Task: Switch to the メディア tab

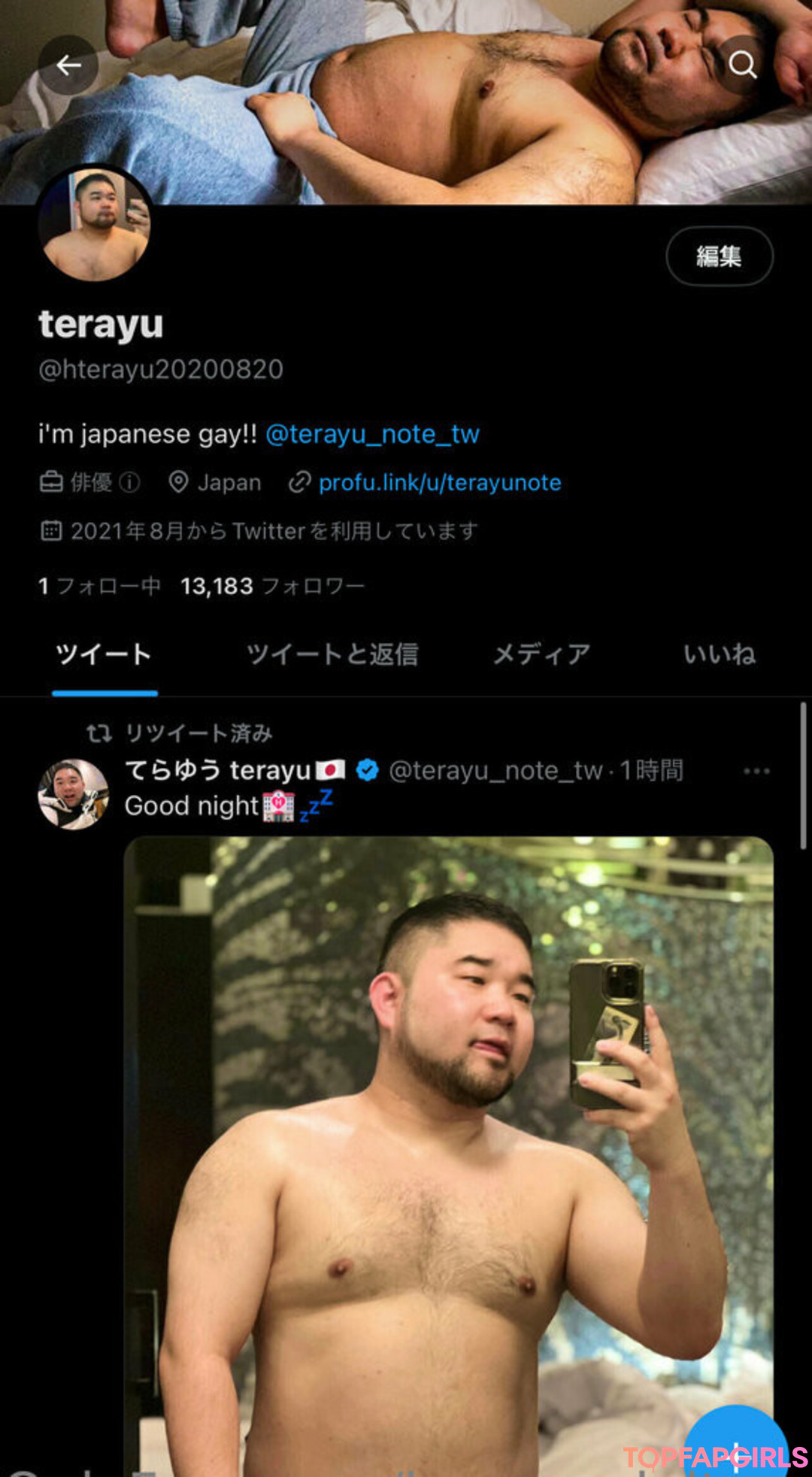Action: (541, 655)
